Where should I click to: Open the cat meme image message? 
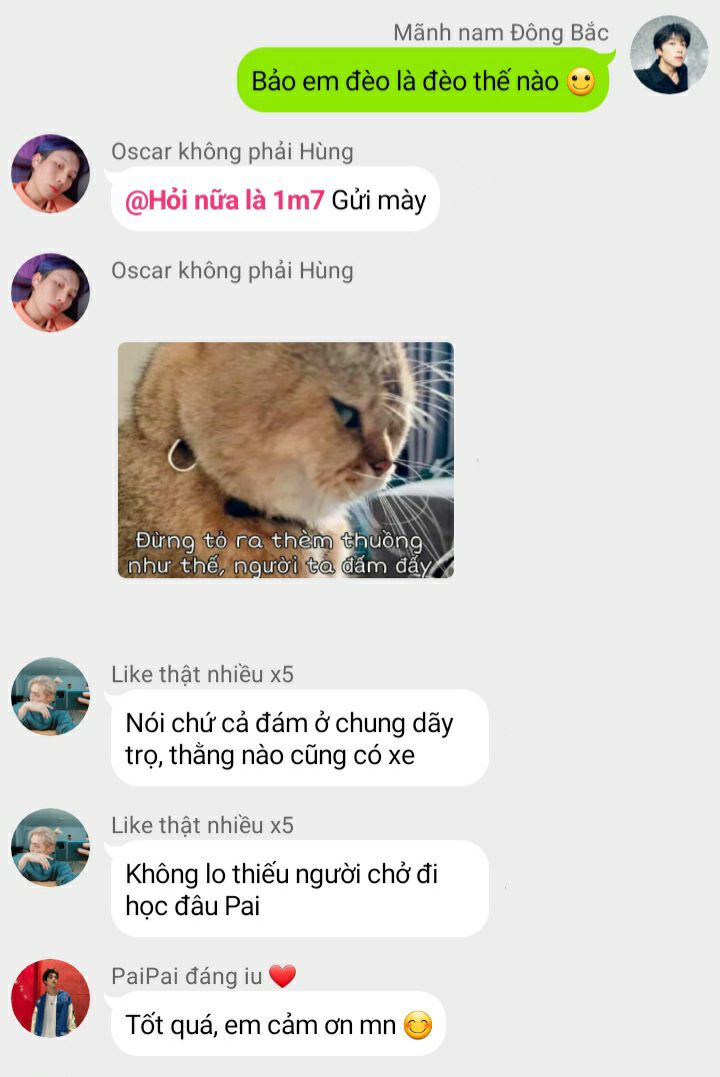pos(285,460)
